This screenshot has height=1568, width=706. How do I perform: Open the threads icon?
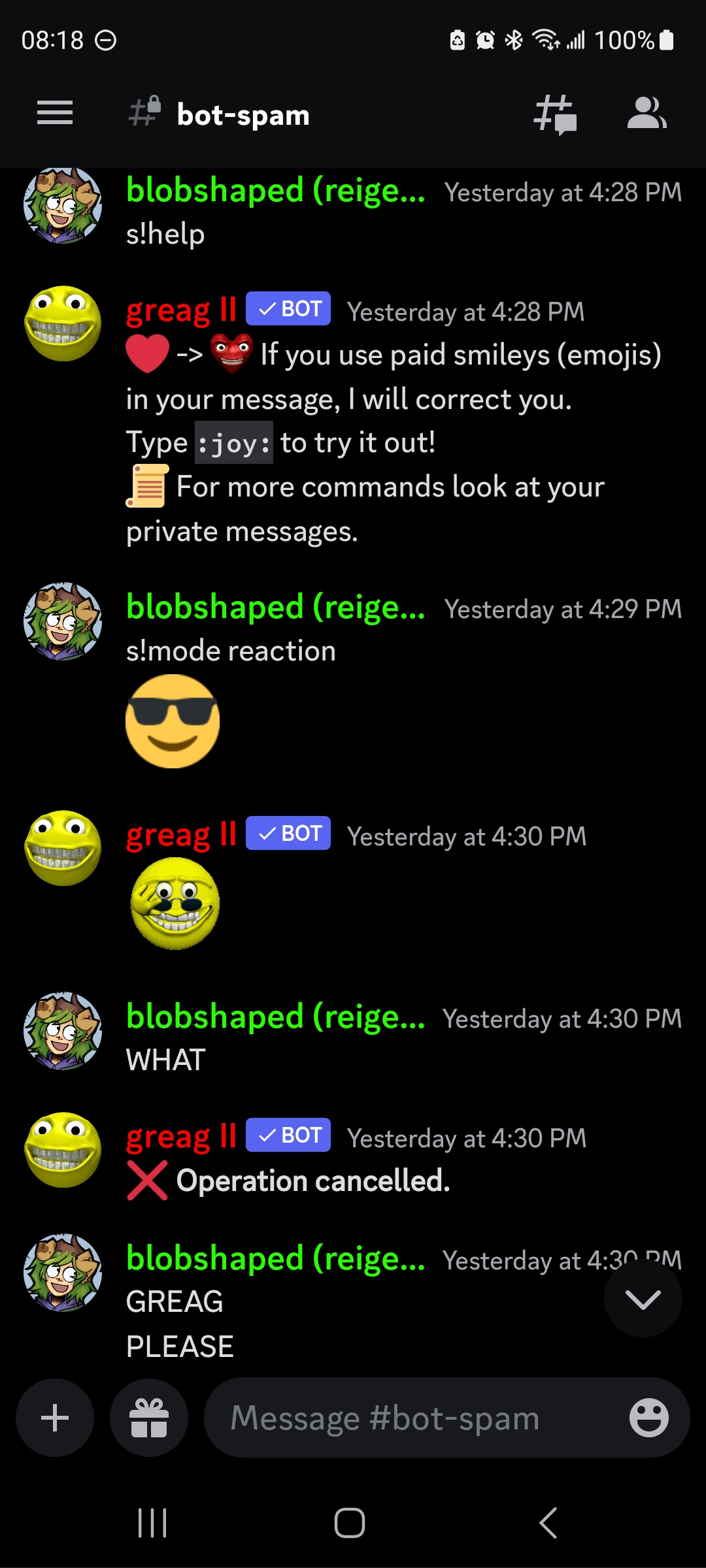[555, 115]
